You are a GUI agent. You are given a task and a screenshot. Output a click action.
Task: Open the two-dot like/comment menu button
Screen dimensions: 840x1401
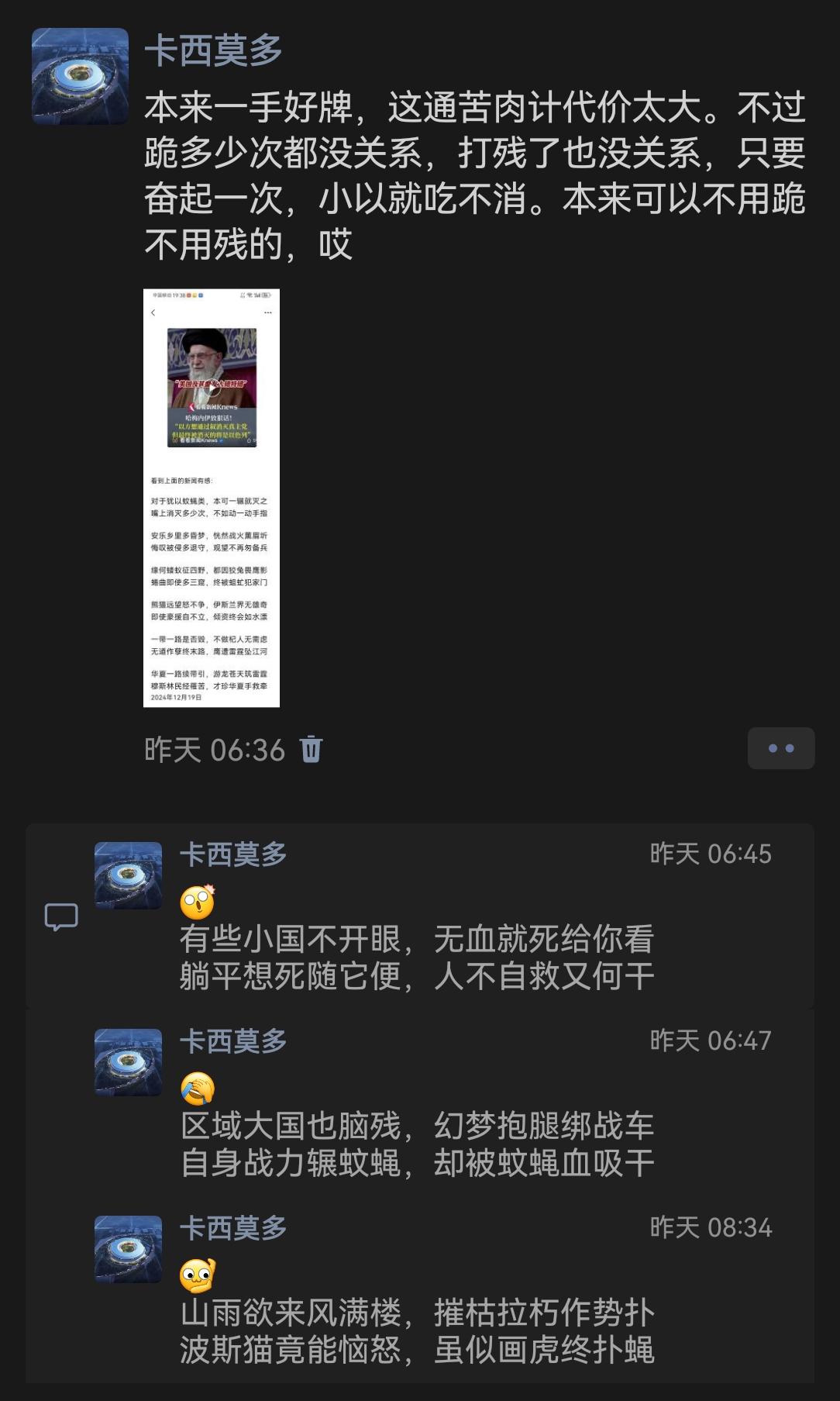(x=780, y=748)
